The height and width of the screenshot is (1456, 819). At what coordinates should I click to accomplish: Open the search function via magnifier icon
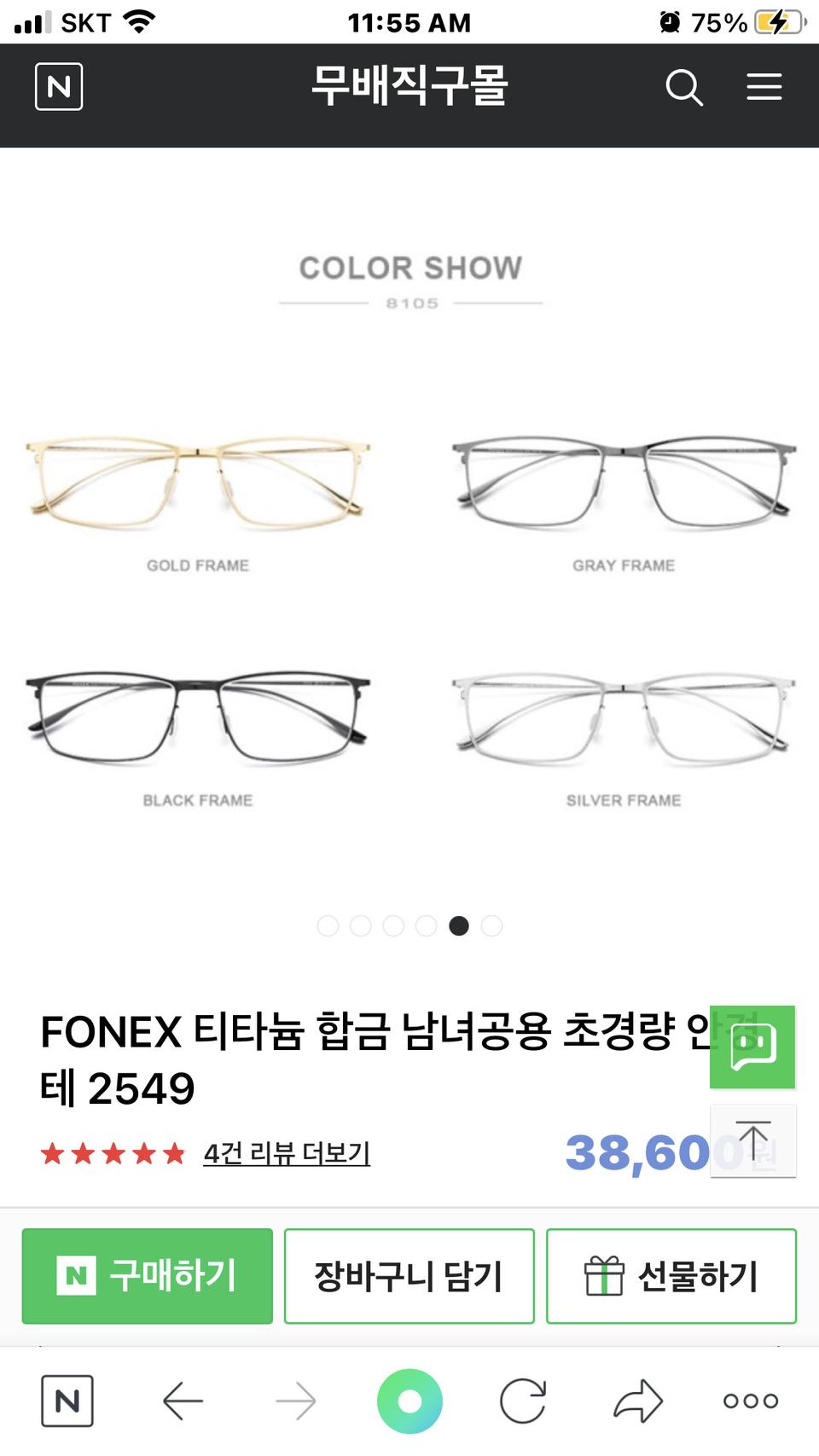[684, 86]
